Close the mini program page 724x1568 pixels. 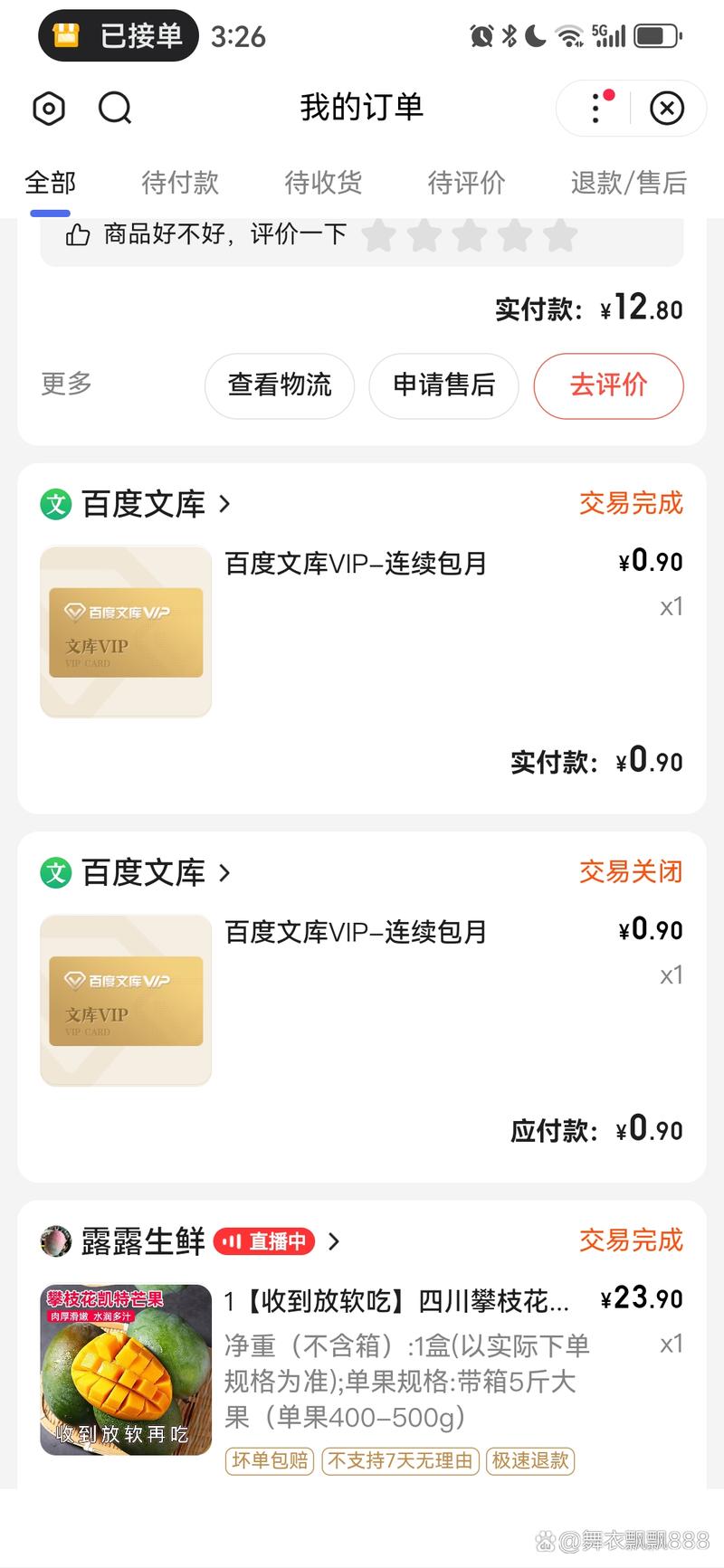(667, 109)
